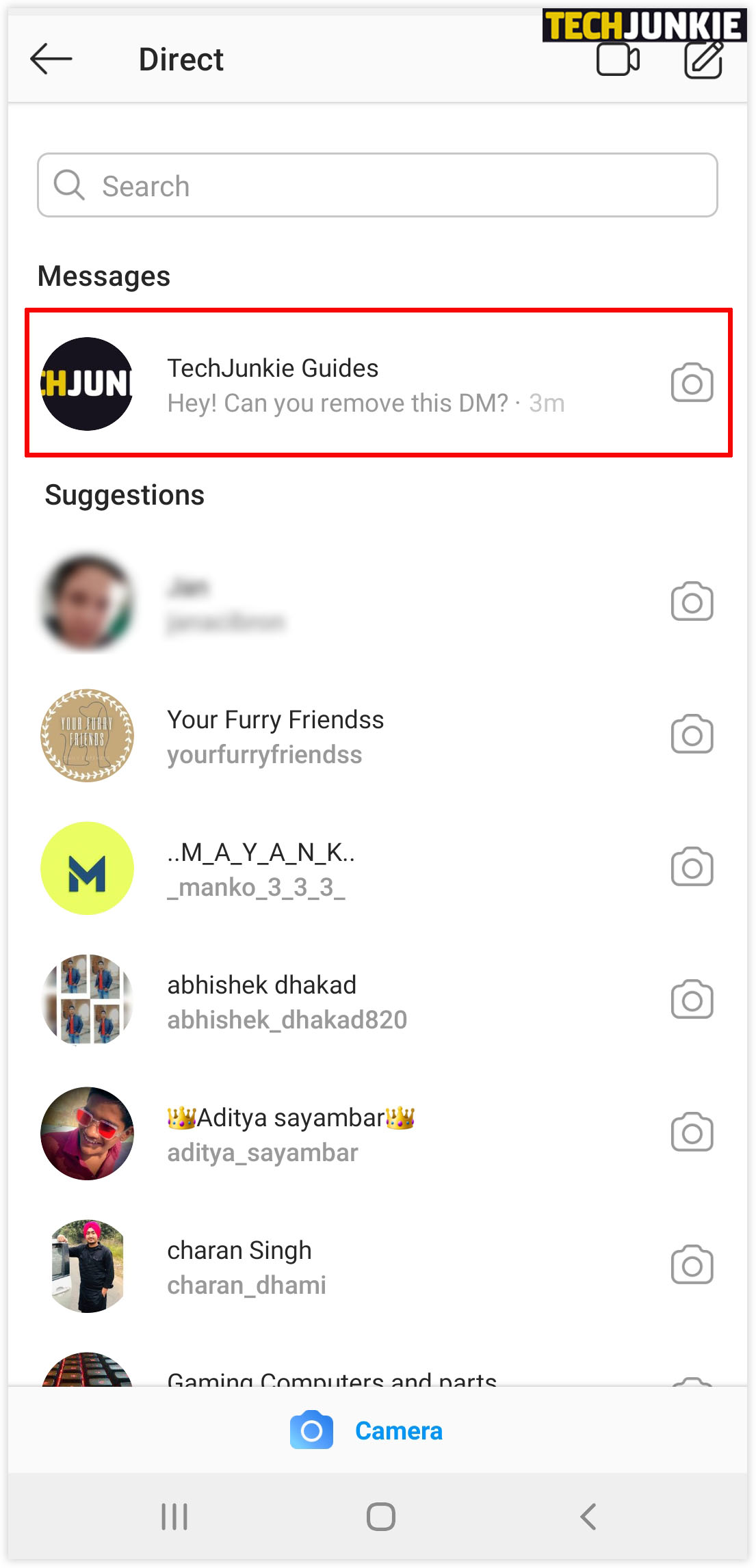Message abhishek dhakad
This screenshot has height=1568, width=756.
coord(274,1001)
